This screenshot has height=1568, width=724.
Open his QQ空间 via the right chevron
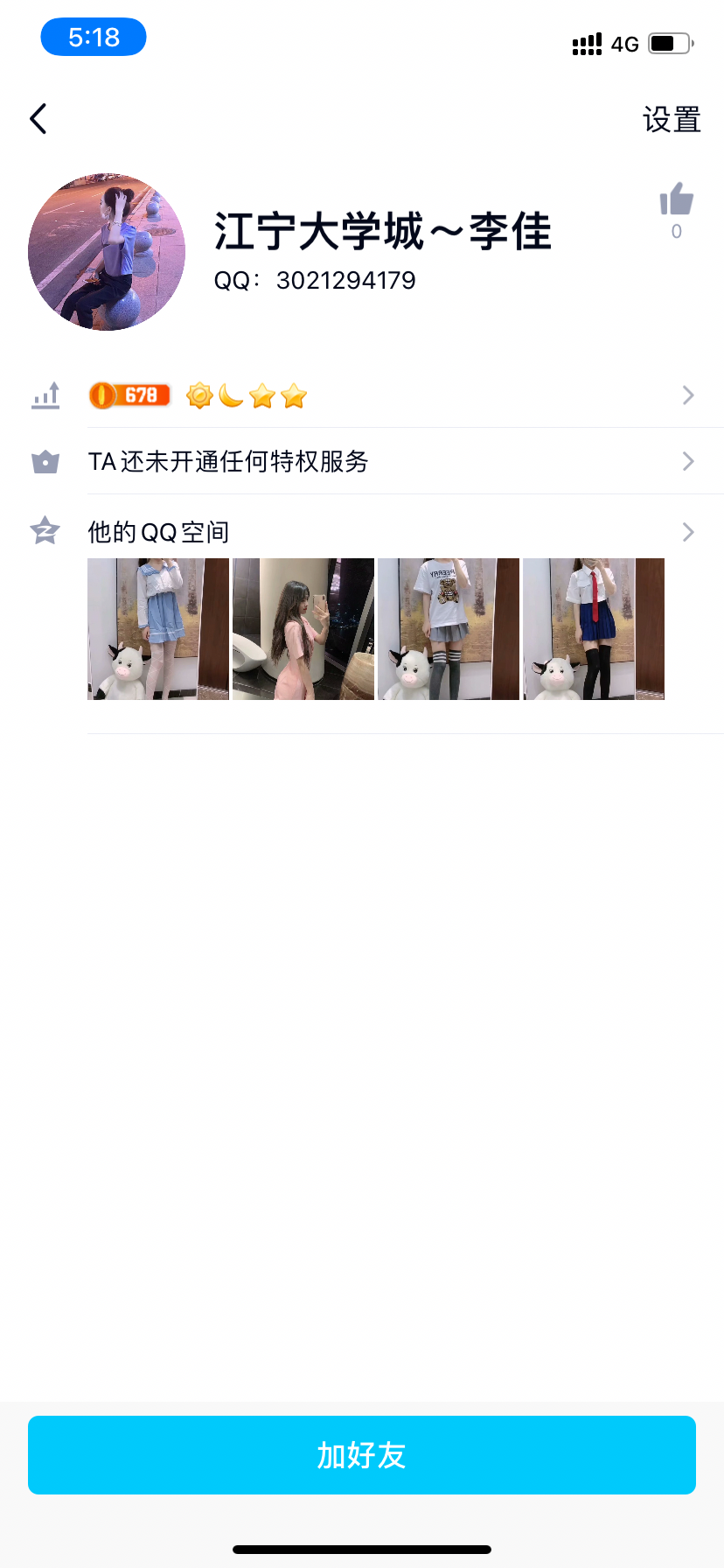click(687, 531)
